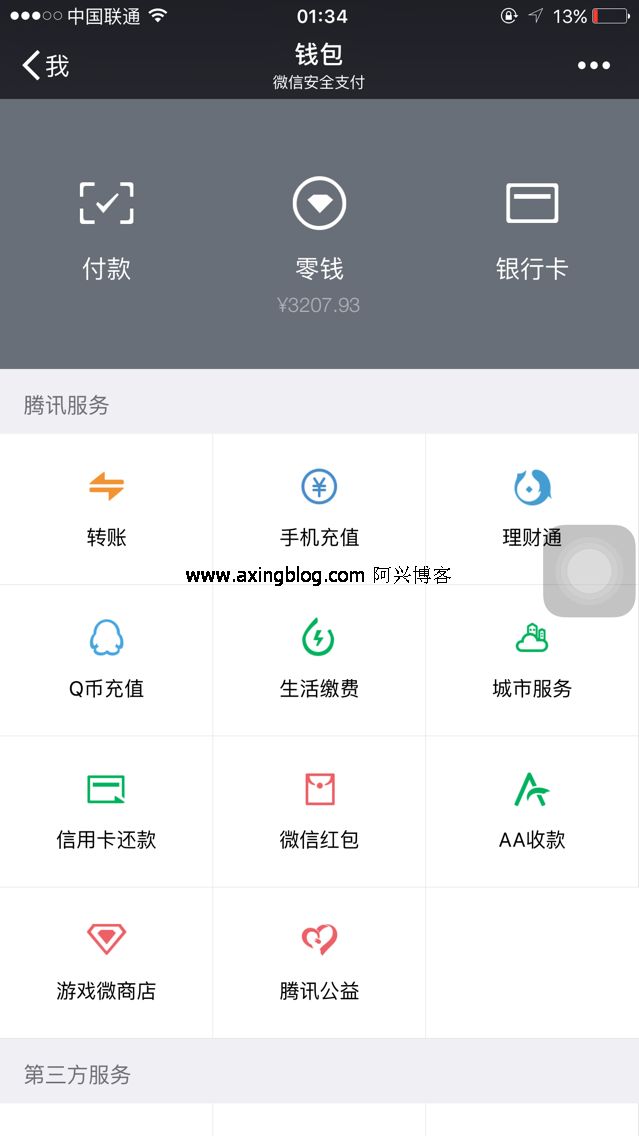Select 转账 transfer
Viewport: 639px width, 1136px height.
(106, 509)
